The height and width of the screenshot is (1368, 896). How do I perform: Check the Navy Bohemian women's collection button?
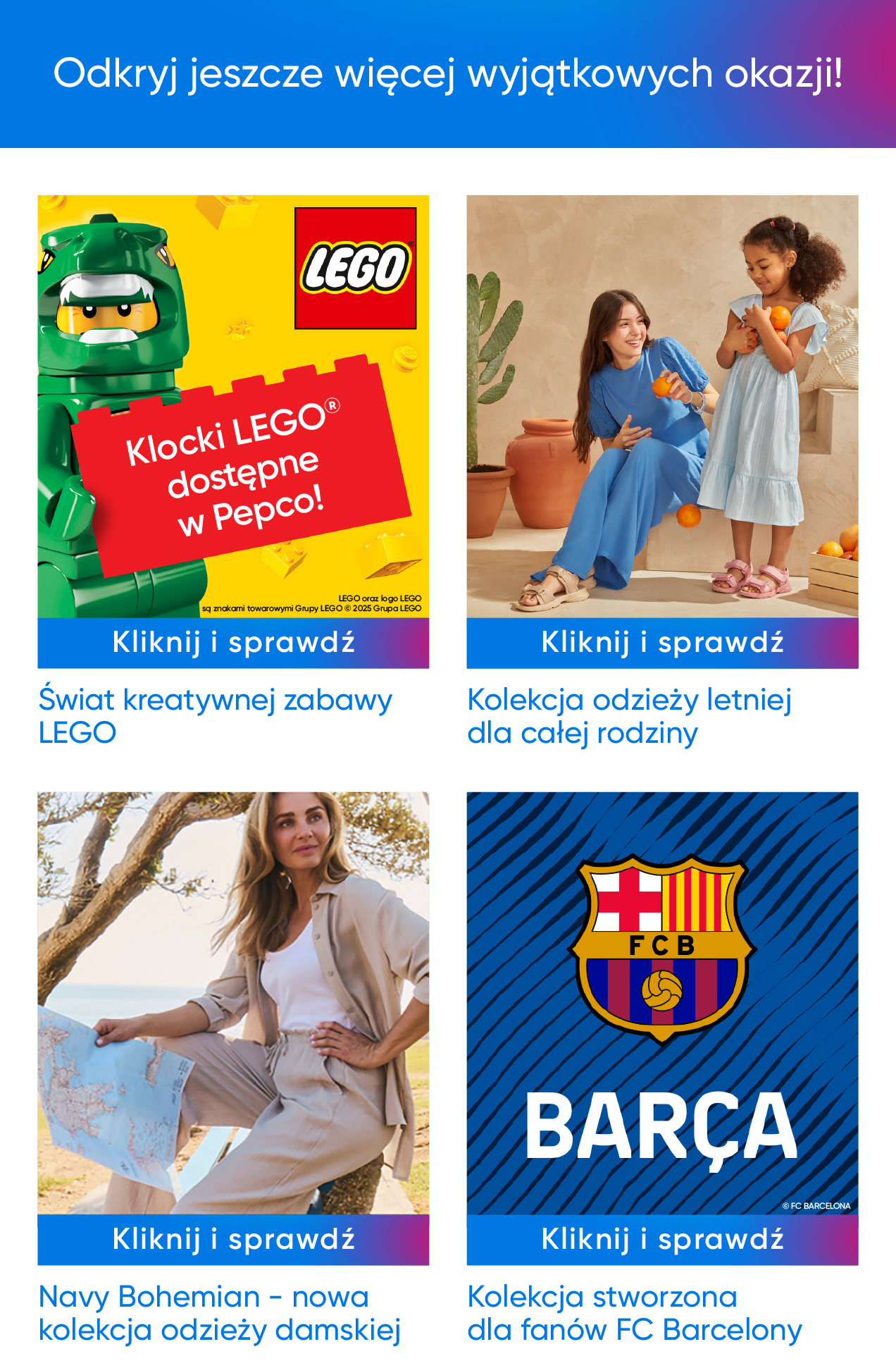point(233,1239)
